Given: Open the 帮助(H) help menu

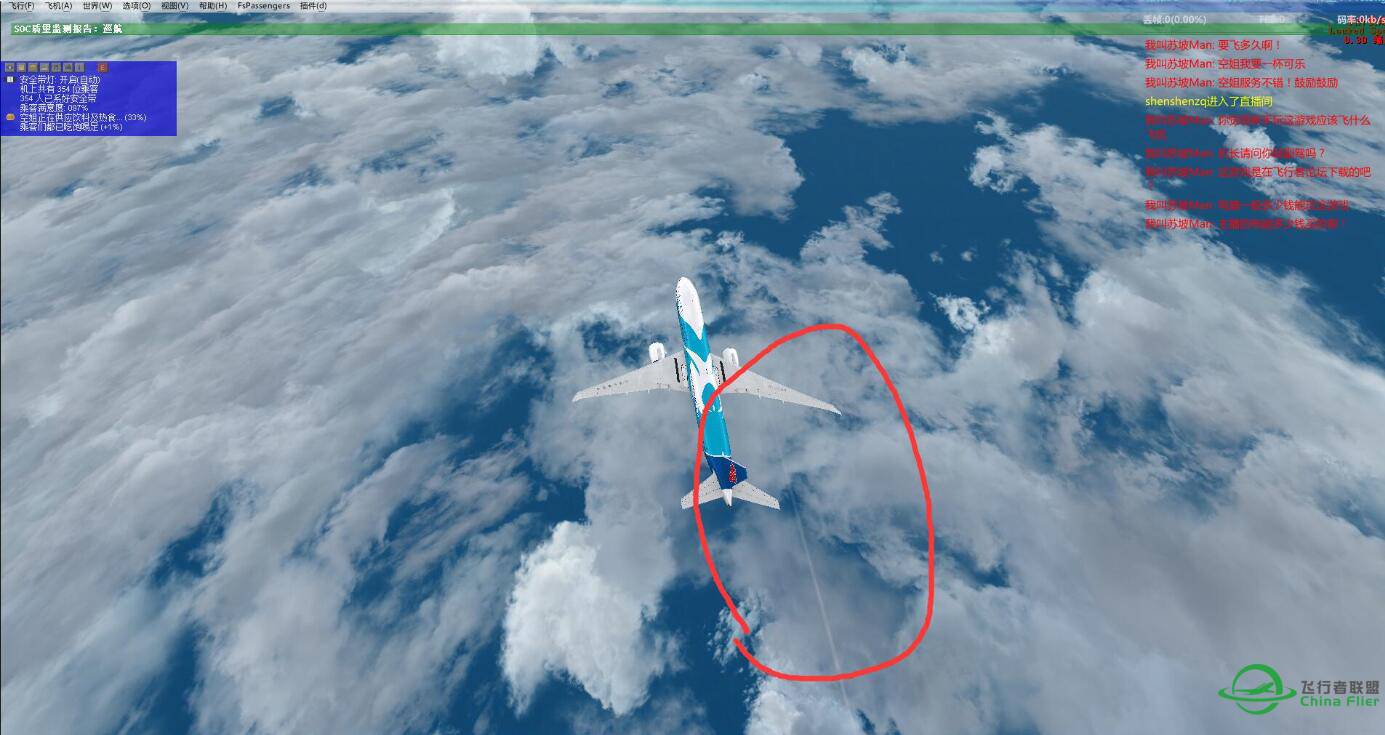Looking at the screenshot, I should 212,5.
